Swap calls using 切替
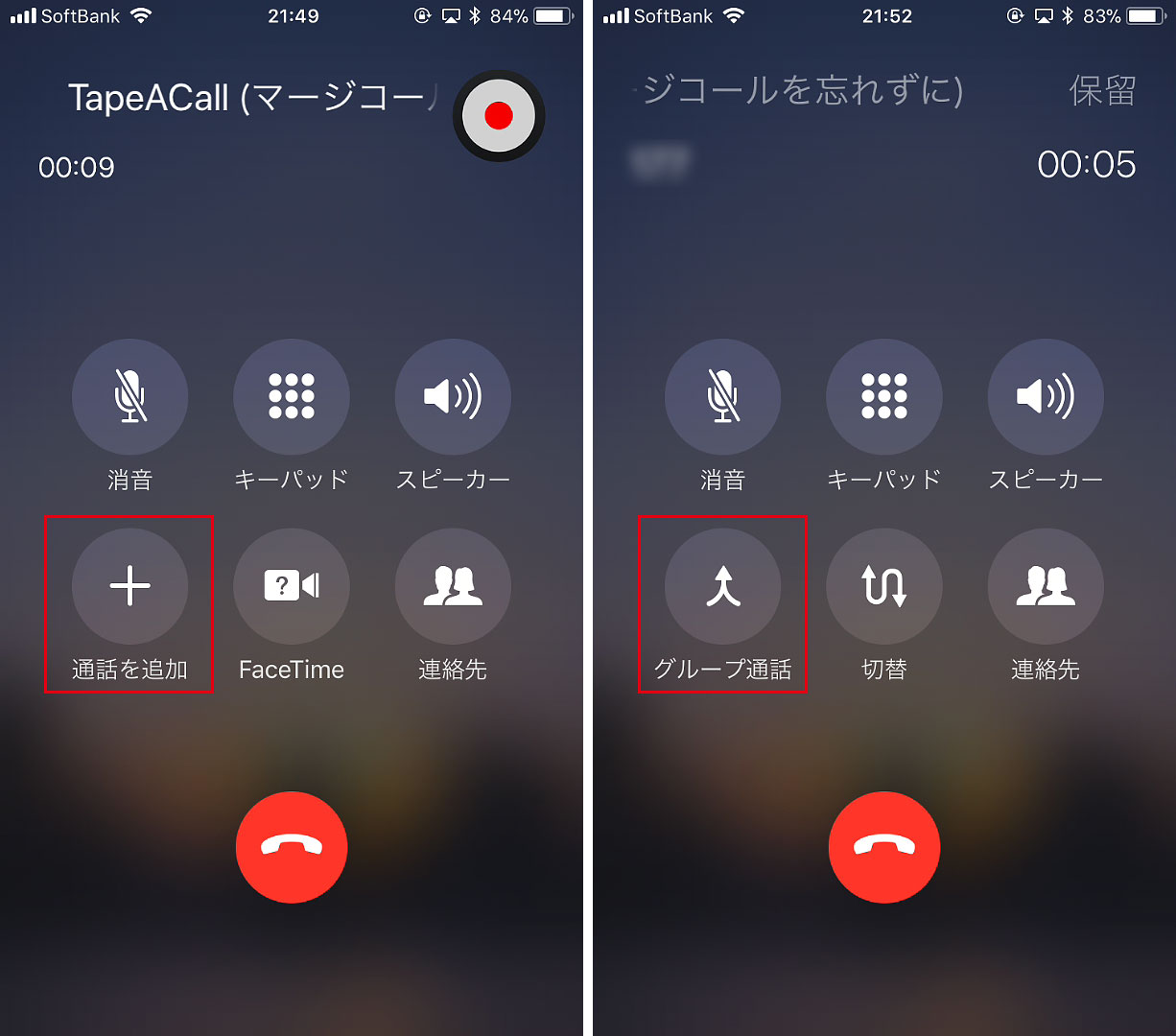Viewport: 1176px width, 1036px height. pos(883,586)
